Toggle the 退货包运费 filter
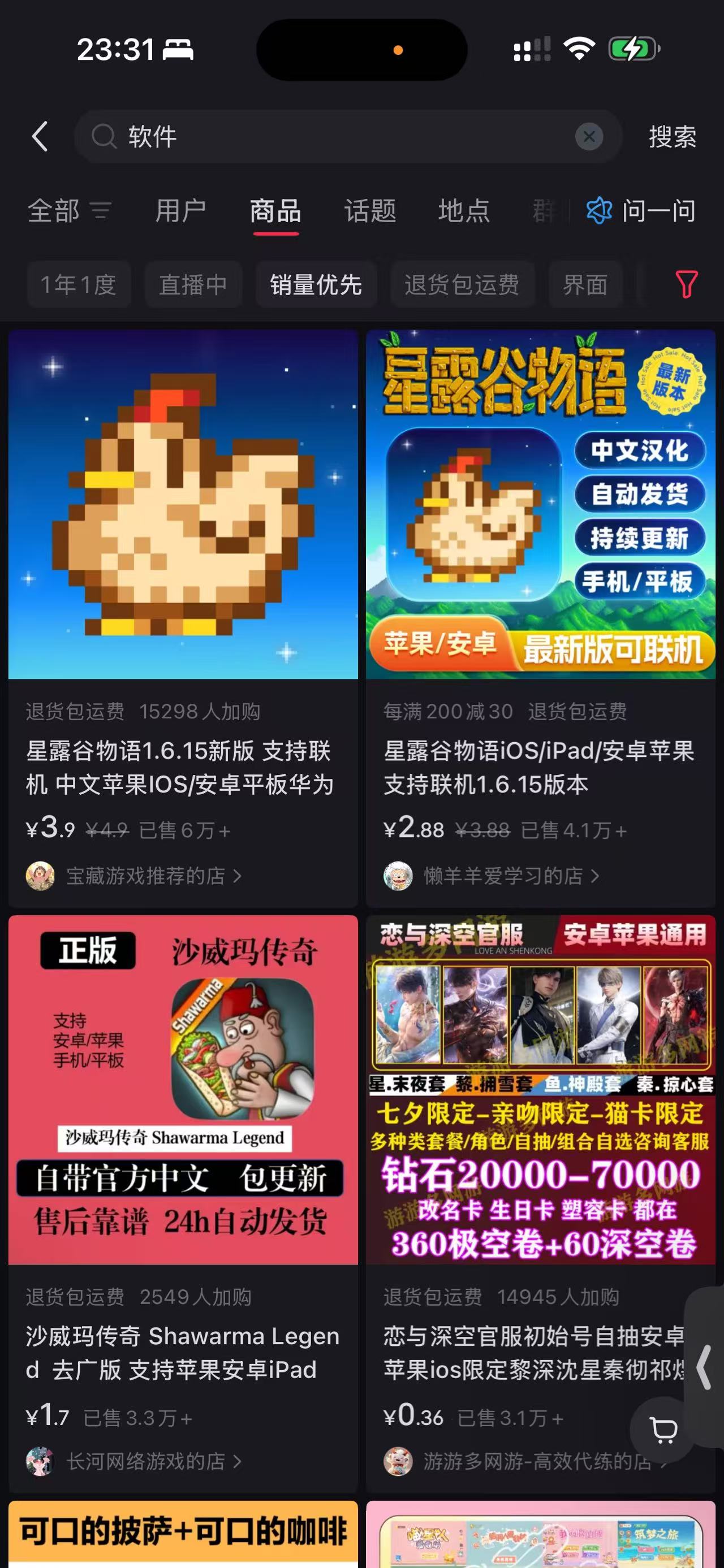Image resolution: width=724 pixels, height=1568 pixels. [463, 284]
